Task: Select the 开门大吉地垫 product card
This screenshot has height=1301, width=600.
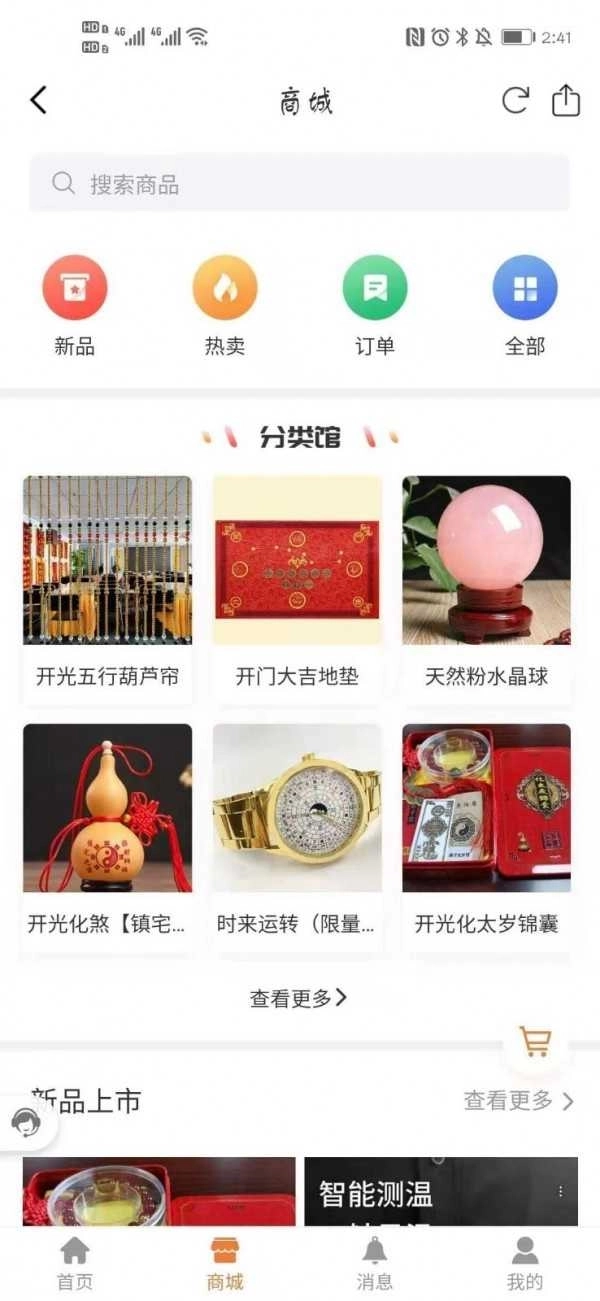Action: coord(297,588)
